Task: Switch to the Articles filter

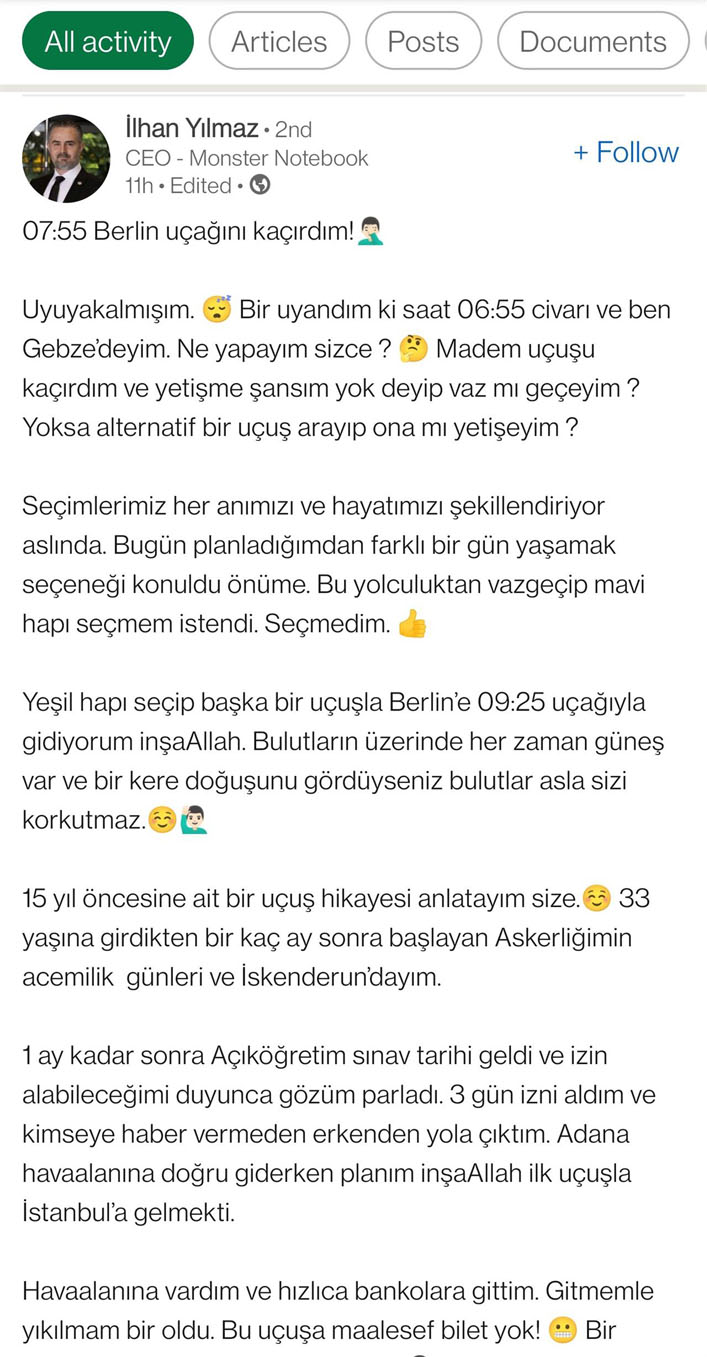Action: (279, 41)
